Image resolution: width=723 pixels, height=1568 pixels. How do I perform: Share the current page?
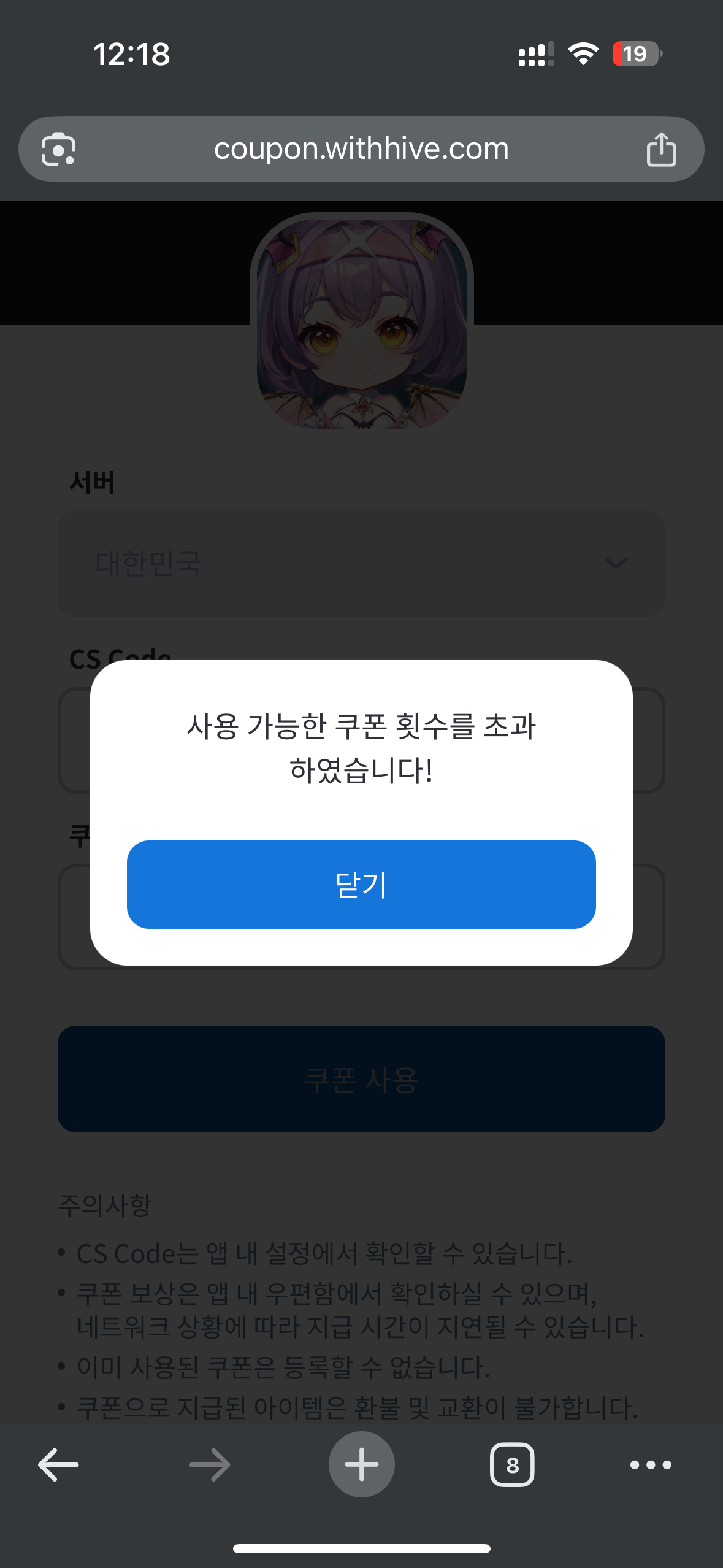[661, 149]
